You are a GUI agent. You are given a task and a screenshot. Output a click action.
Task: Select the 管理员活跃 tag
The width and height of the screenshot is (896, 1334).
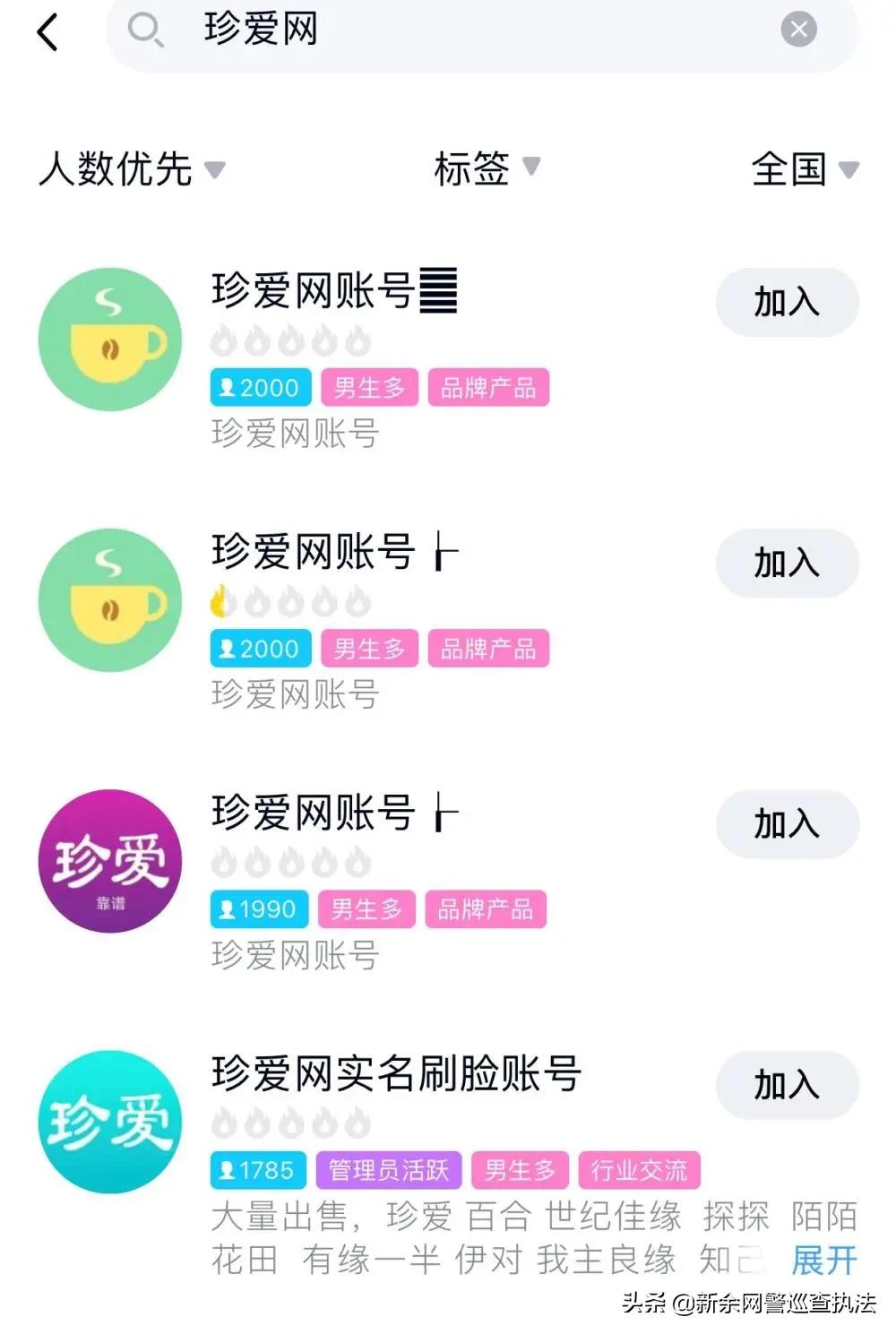click(387, 1169)
